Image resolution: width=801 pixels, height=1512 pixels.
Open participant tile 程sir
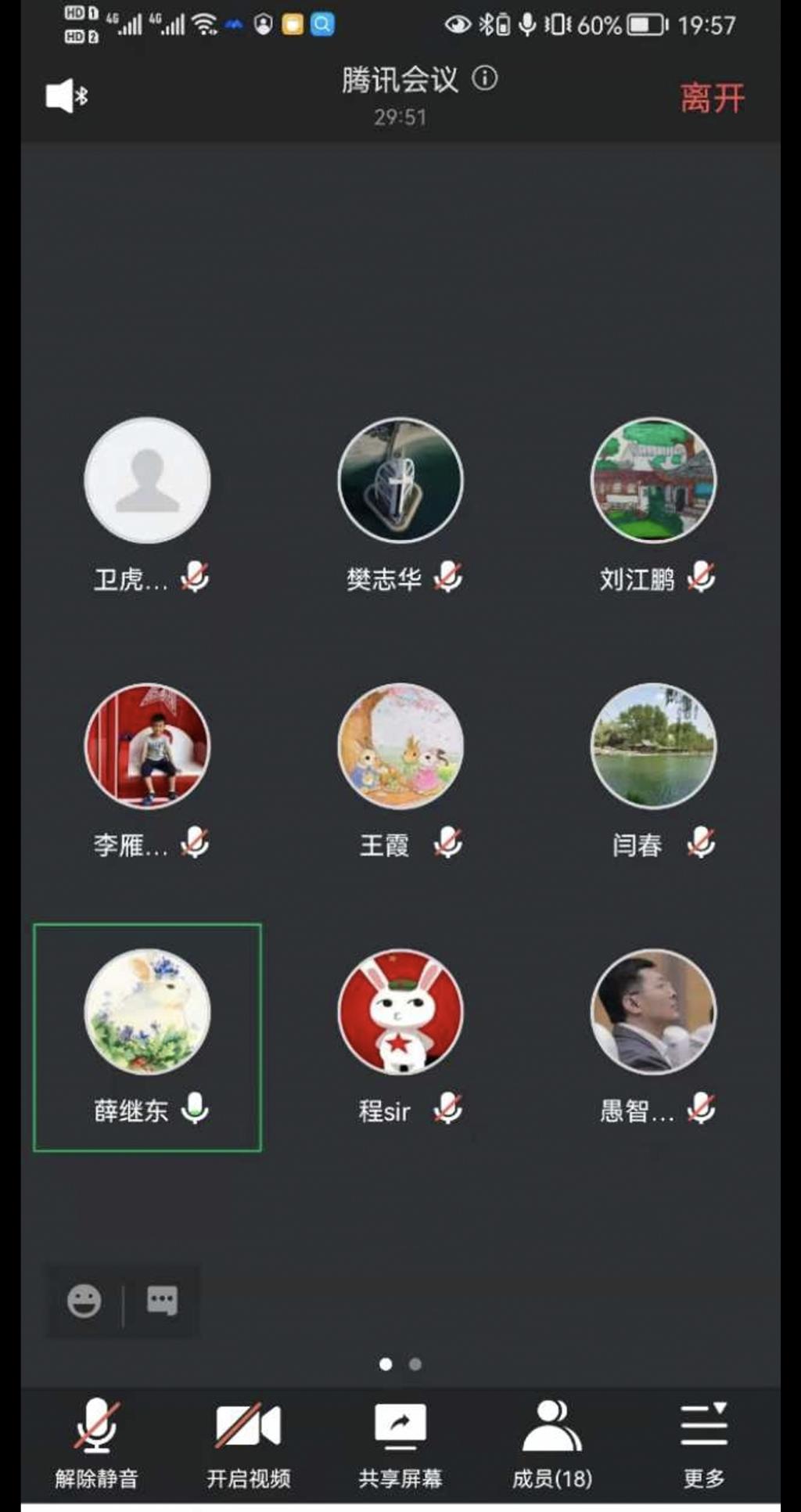click(x=400, y=1013)
